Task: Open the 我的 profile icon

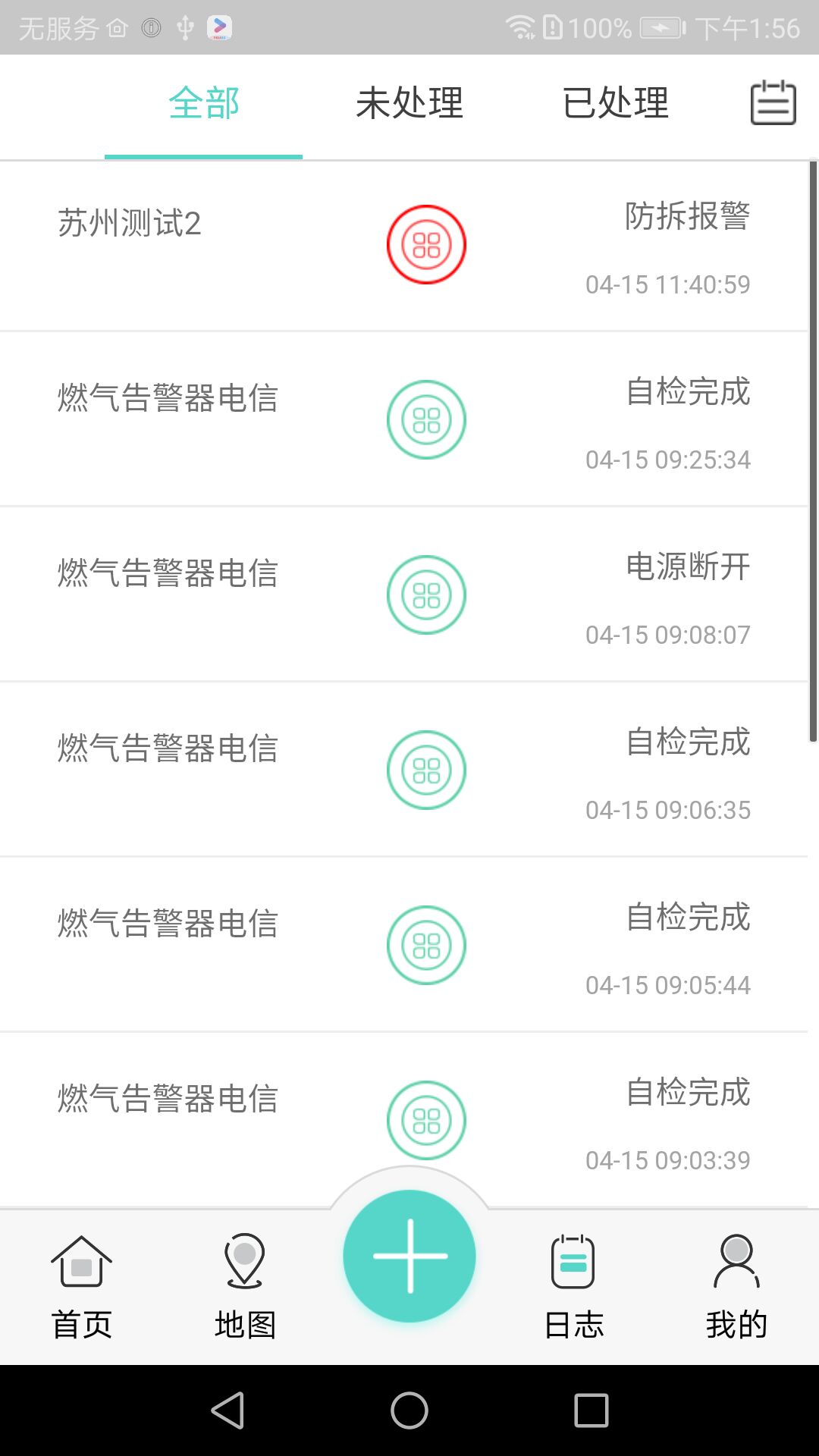Action: (736, 1260)
